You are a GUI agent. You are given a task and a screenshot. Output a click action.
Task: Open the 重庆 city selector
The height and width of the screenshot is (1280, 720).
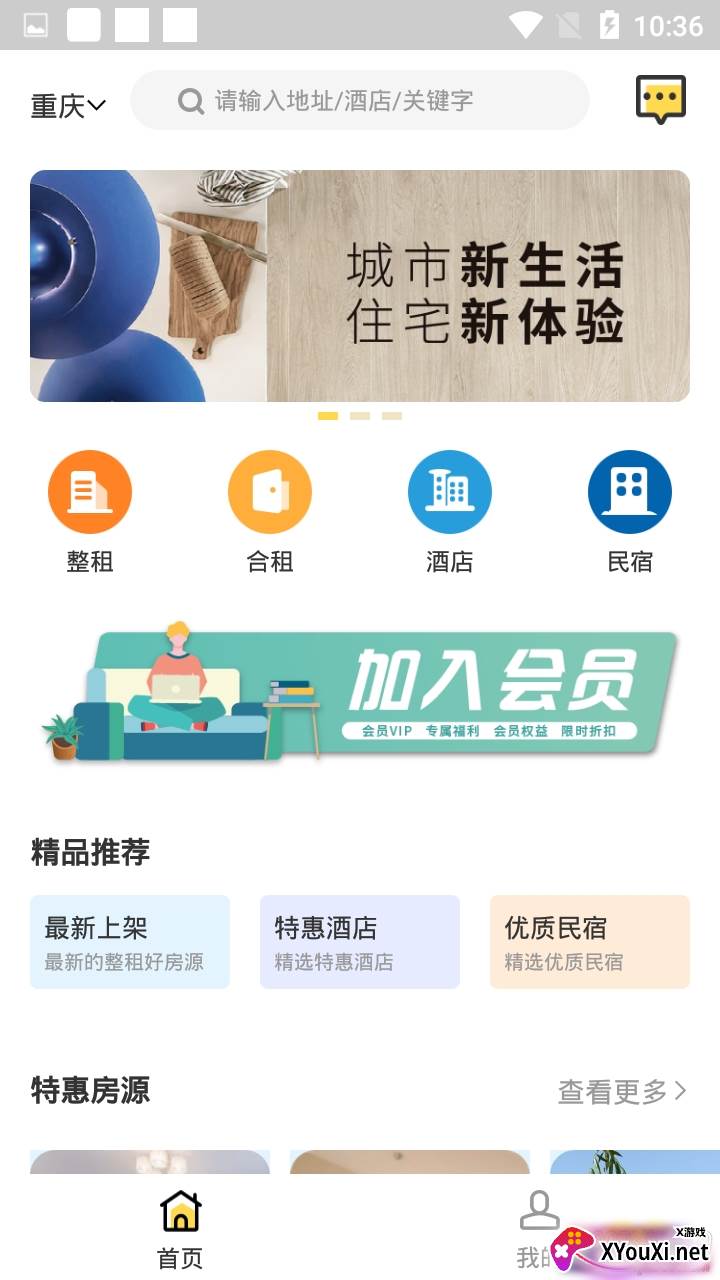(68, 105)
